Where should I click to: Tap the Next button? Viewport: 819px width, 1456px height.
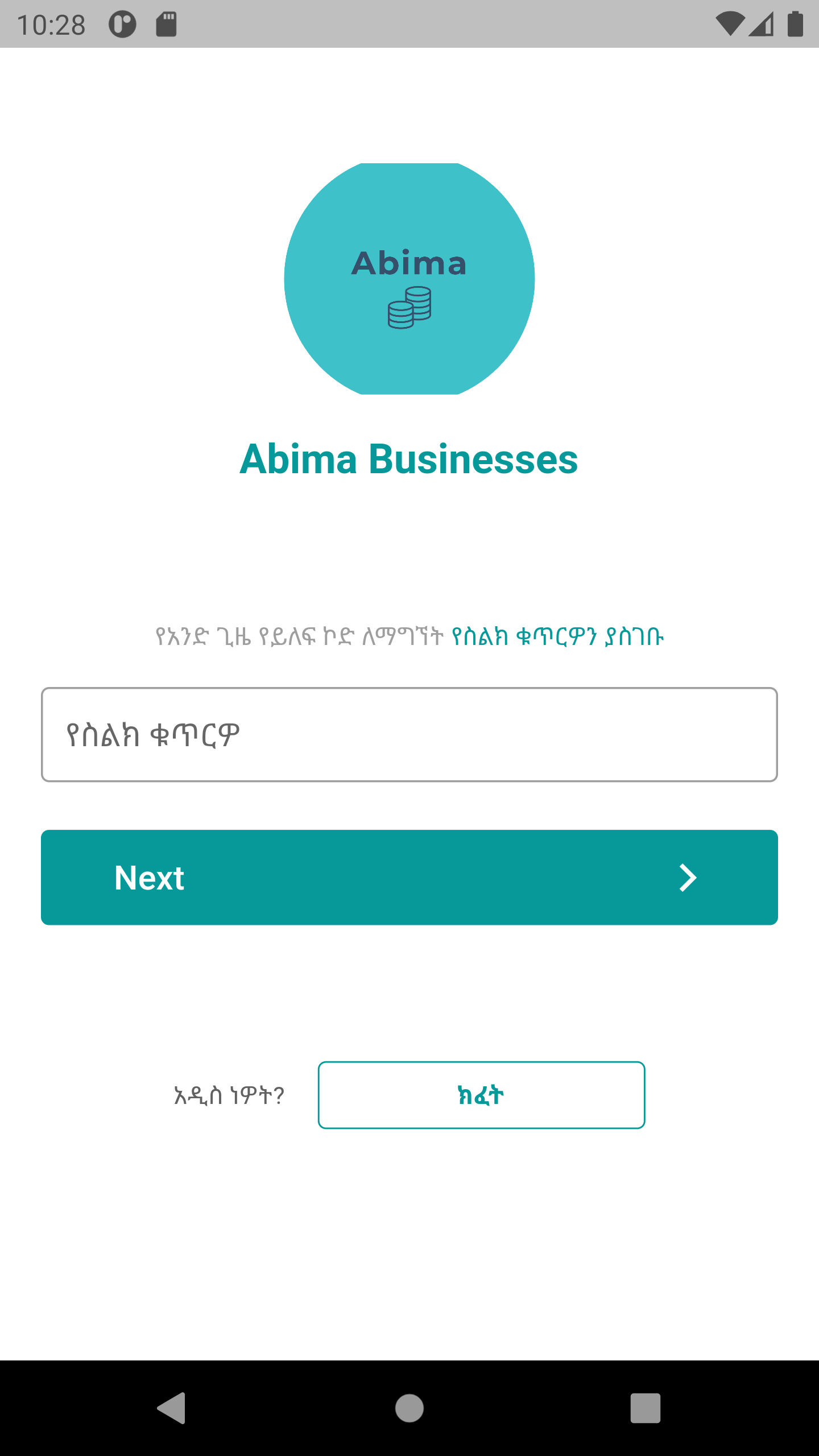point(409,878)
